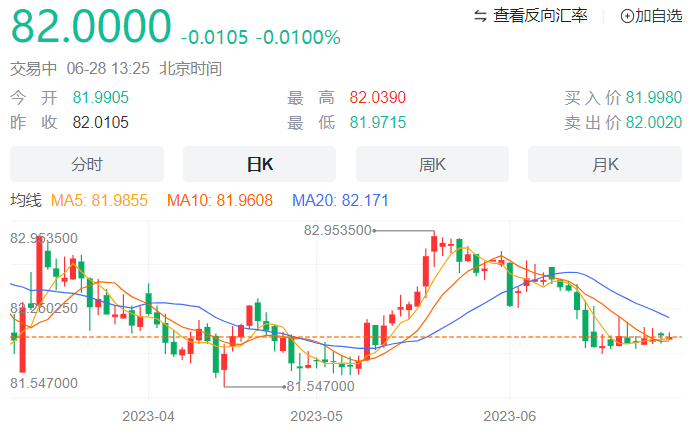Viewport: 698px width, 437px height.
Task: Select the 日K chart tab
Action: tap(259, 164)
